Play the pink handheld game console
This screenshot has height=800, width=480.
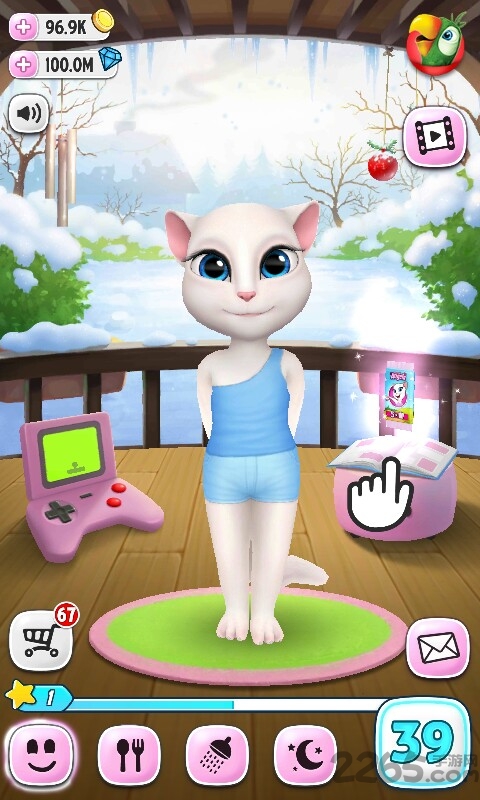[x=89, y=485]
